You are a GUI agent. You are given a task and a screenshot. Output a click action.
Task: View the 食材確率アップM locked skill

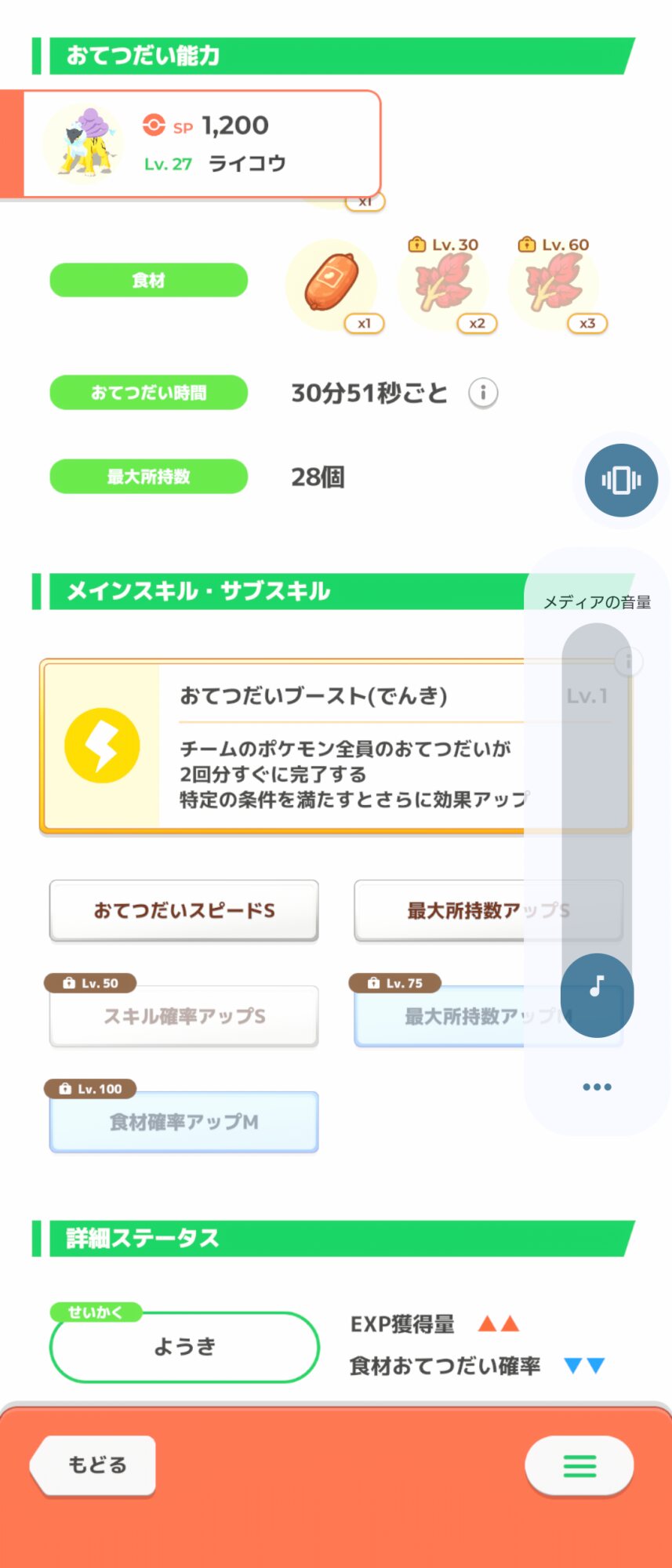click(x=184, y=1122)
